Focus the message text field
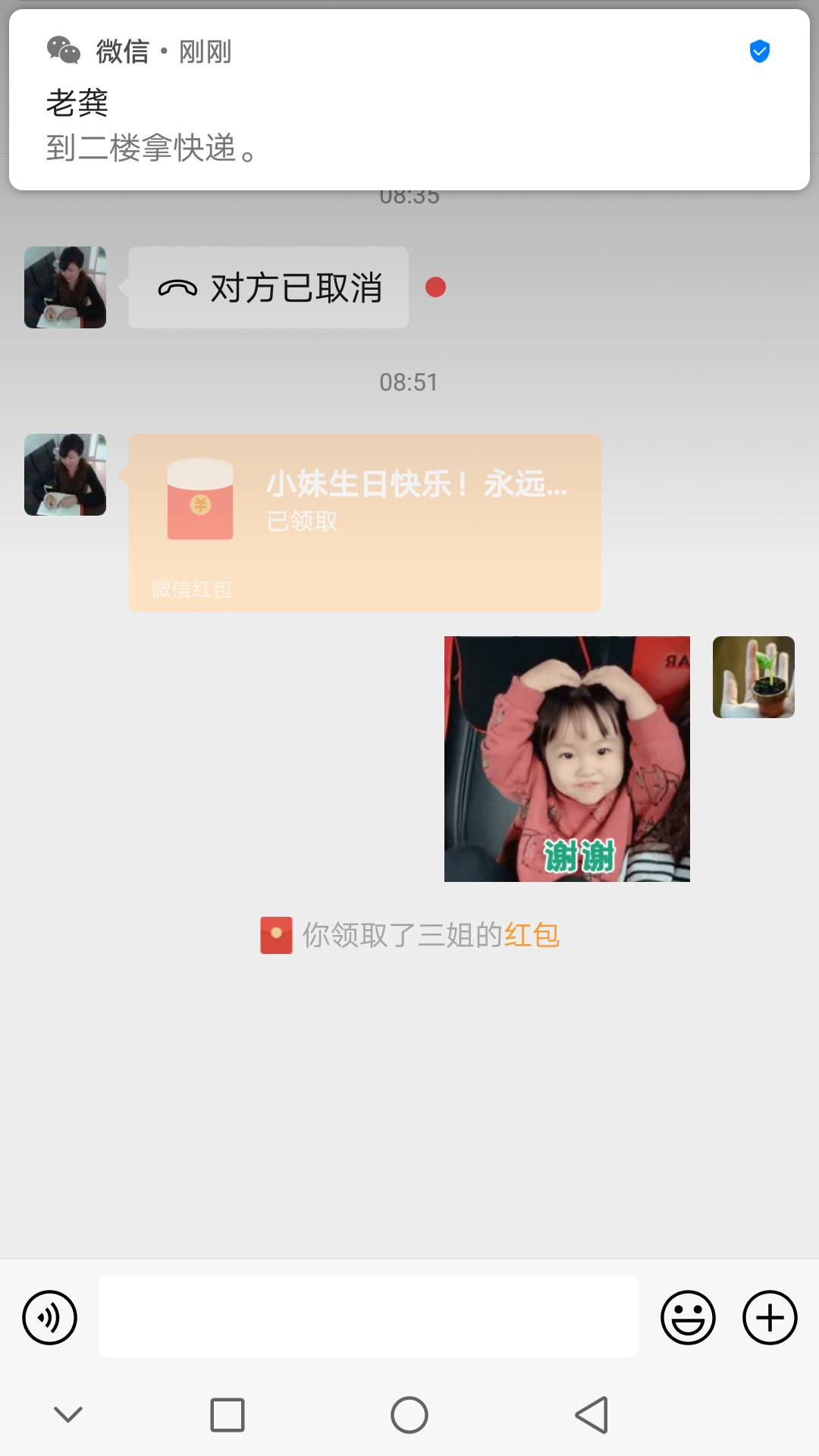 (x=368, y=1317)
